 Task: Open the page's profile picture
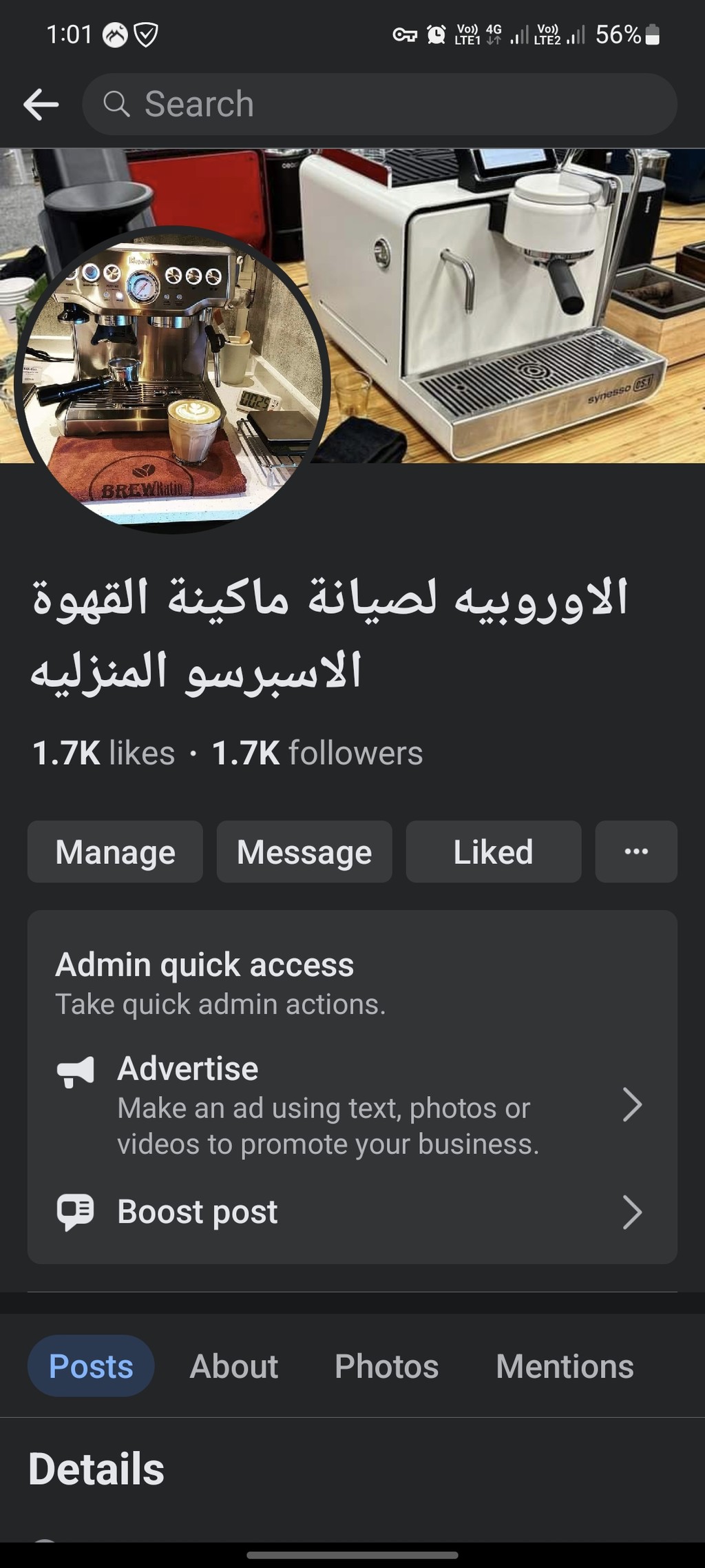[x=172, y=380]
